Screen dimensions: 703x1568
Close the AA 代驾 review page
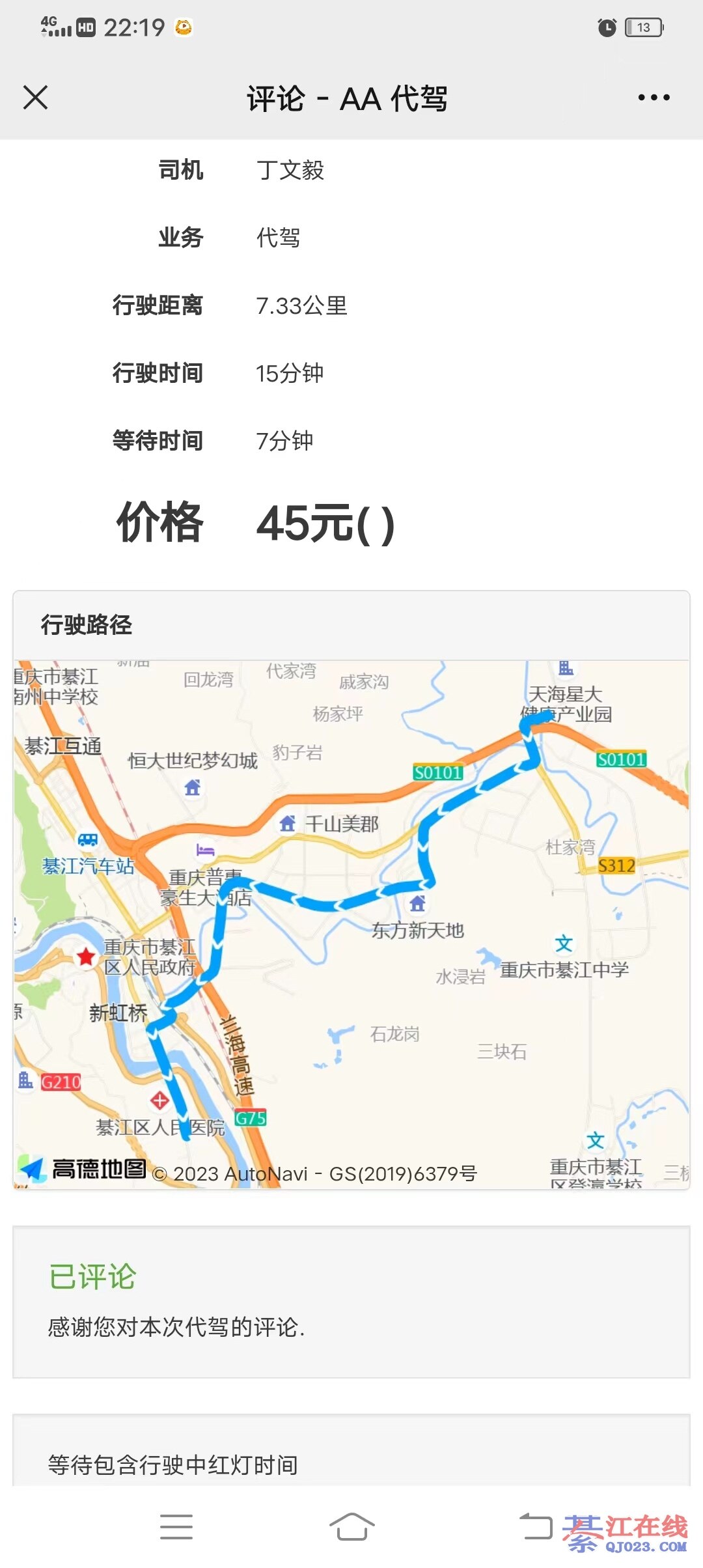coord(35,98)
